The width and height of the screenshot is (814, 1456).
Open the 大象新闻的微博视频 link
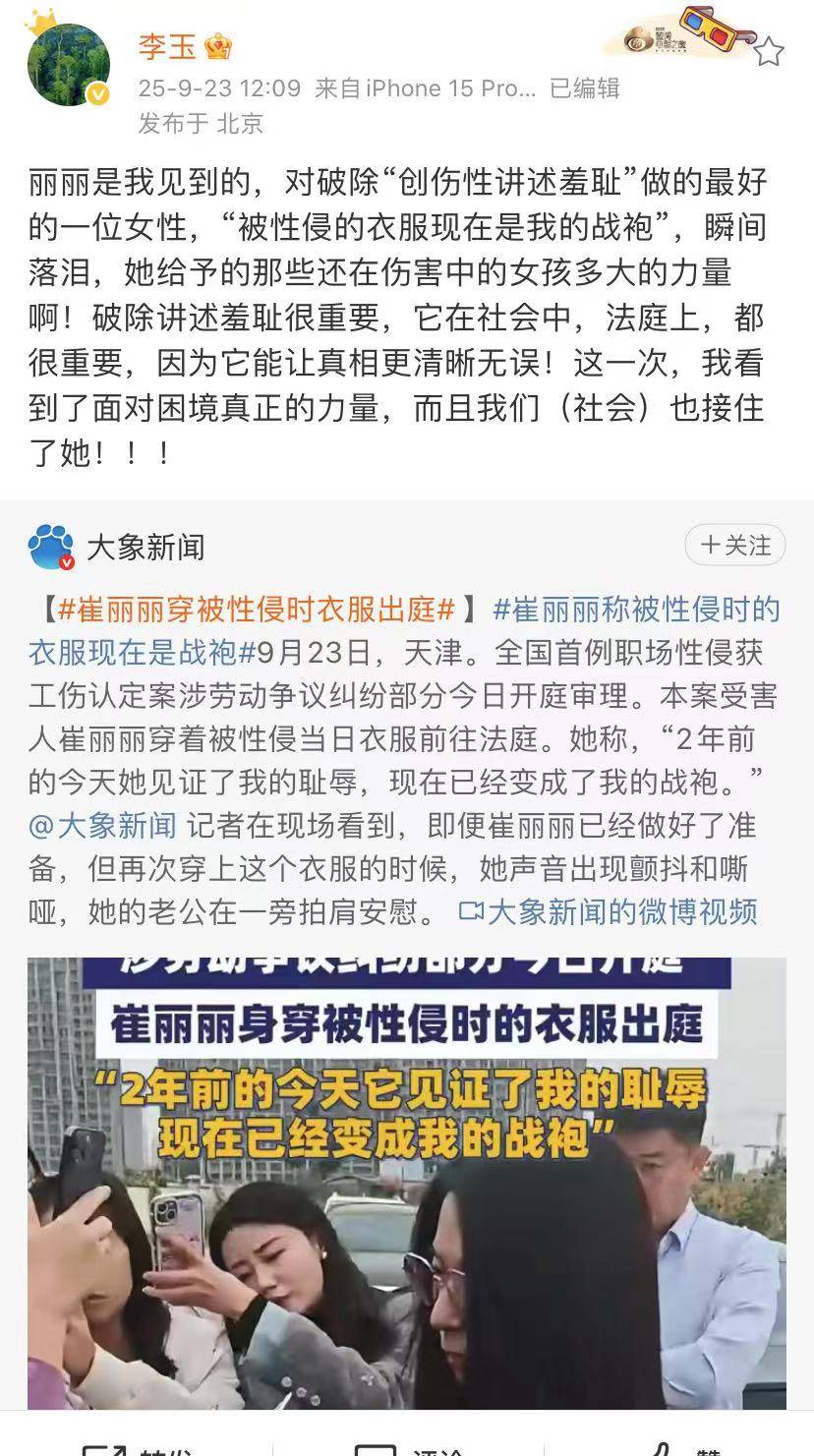[x=609, y=911]
